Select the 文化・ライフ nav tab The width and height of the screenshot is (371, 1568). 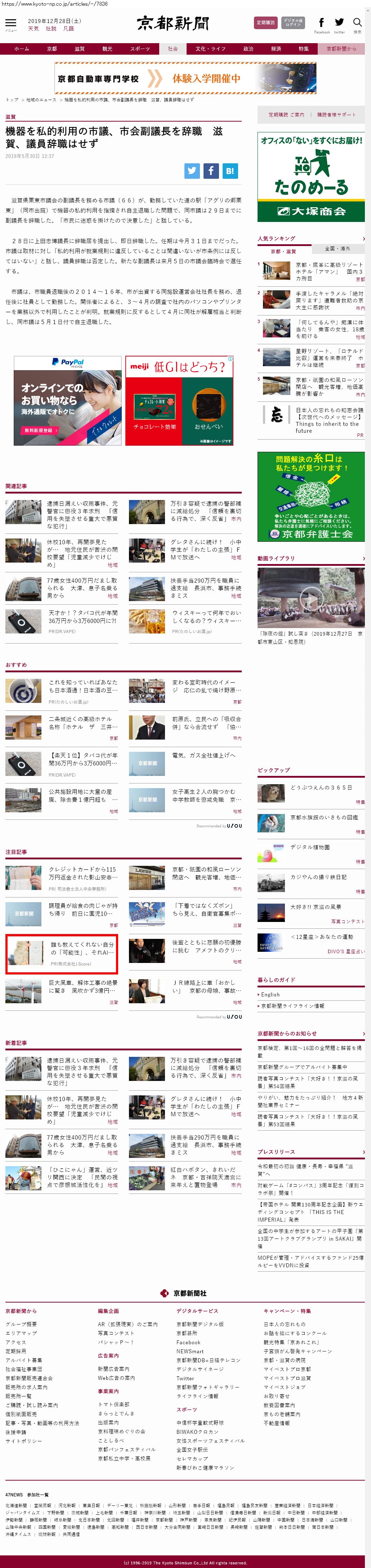(210, 49)
